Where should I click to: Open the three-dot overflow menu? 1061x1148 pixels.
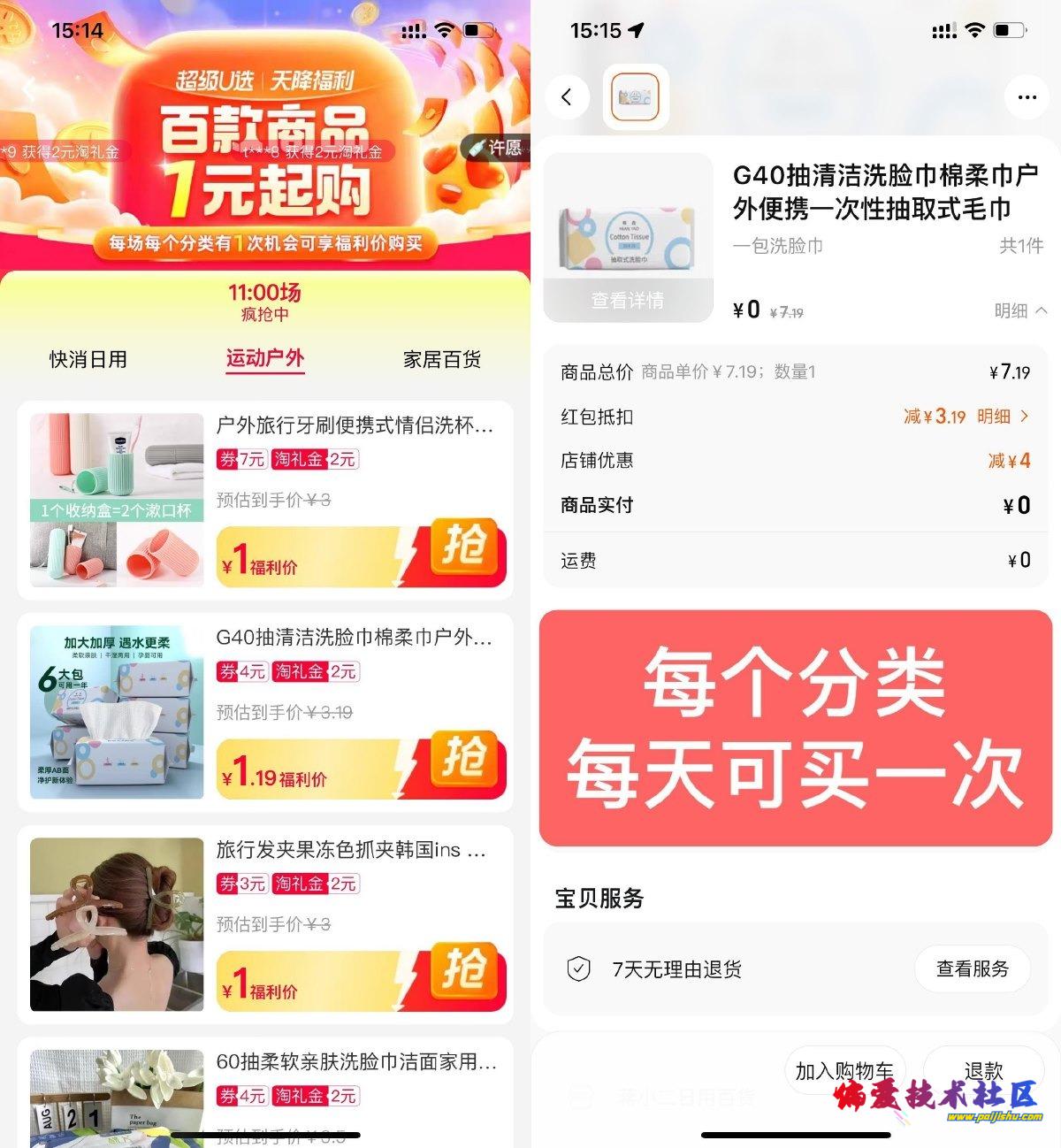[x=1027, y=97]
